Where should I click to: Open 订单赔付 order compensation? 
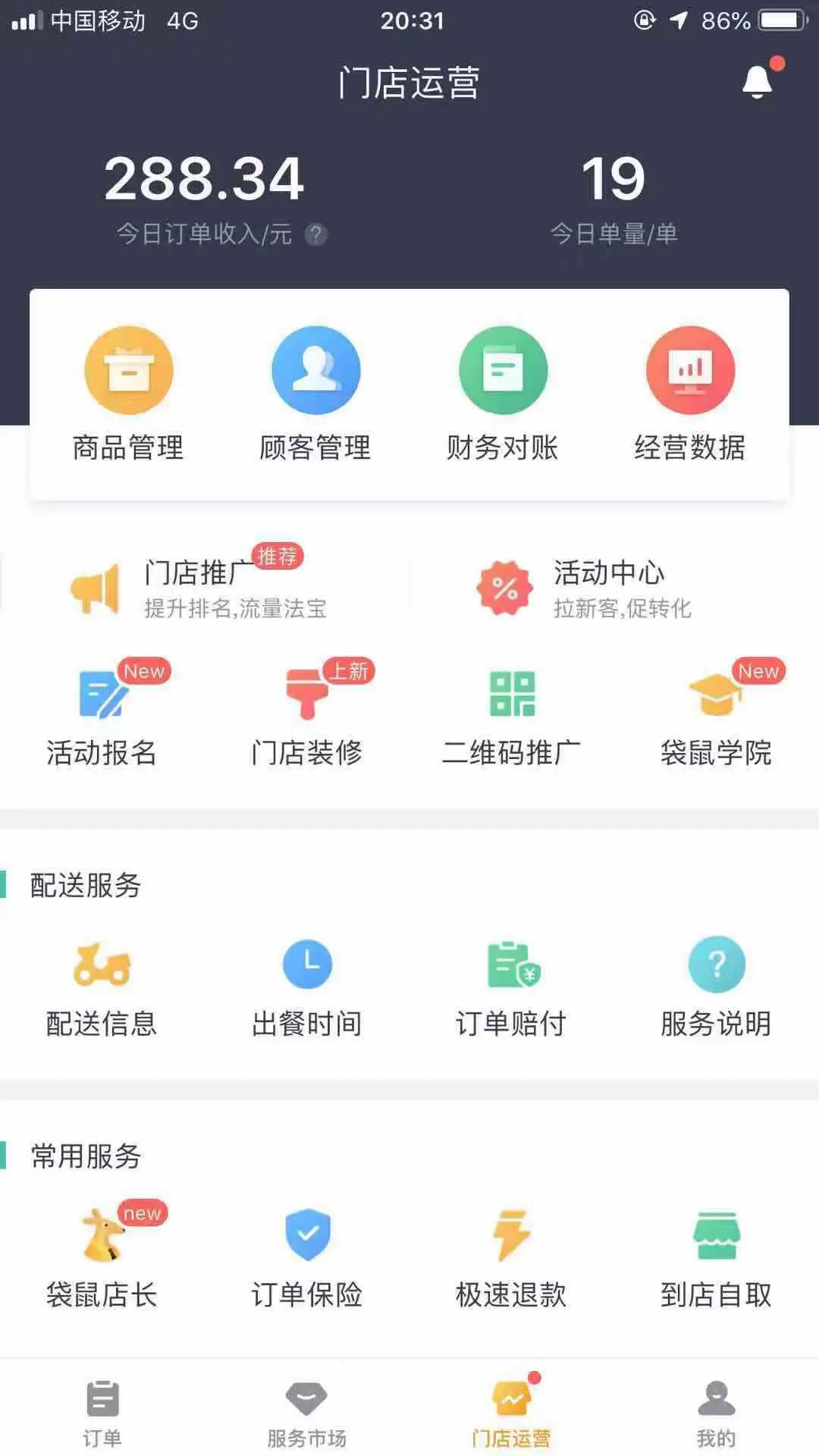(x=512, y=987)
